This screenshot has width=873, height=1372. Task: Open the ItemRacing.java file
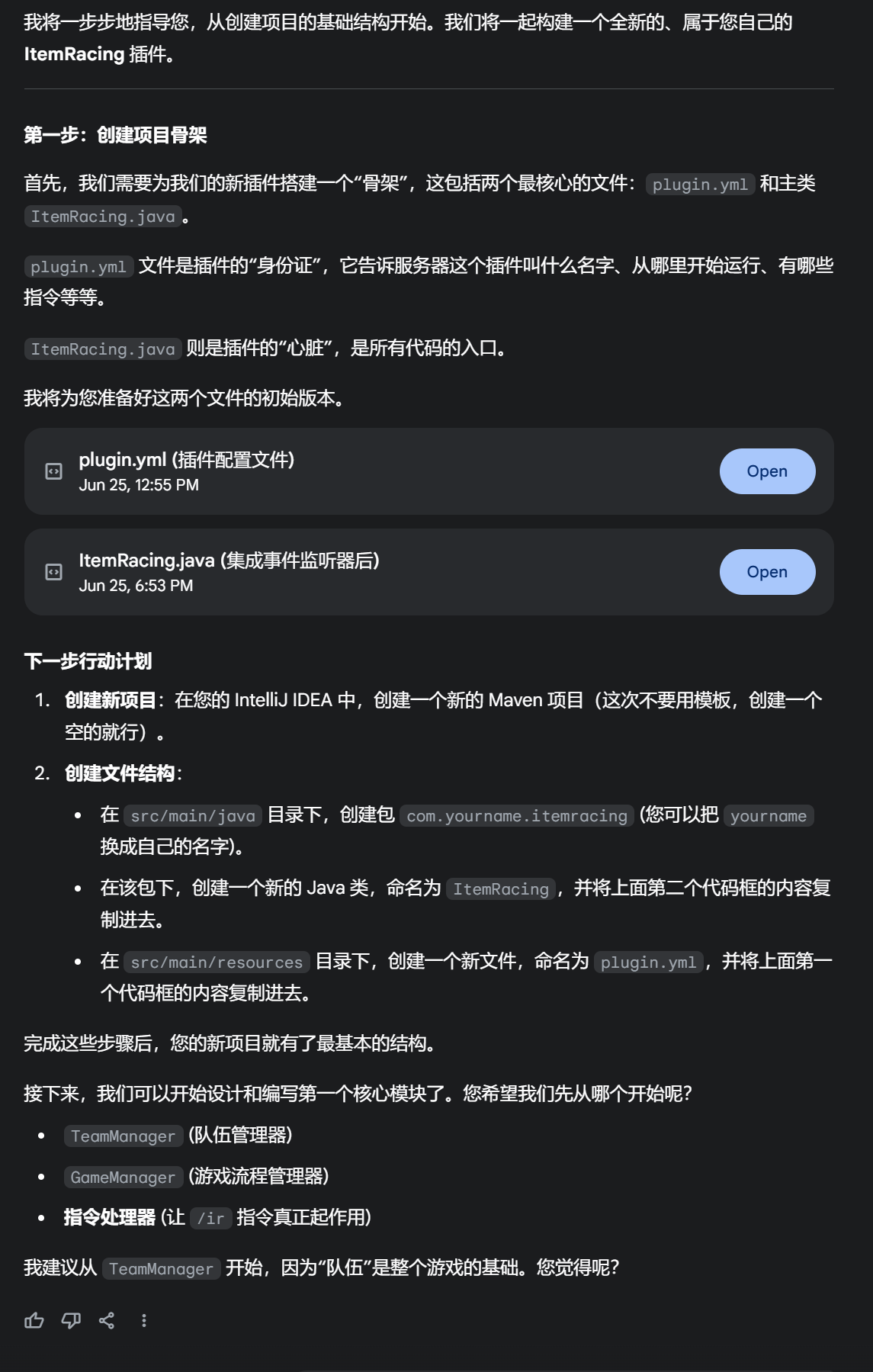[x=767, y=572]
